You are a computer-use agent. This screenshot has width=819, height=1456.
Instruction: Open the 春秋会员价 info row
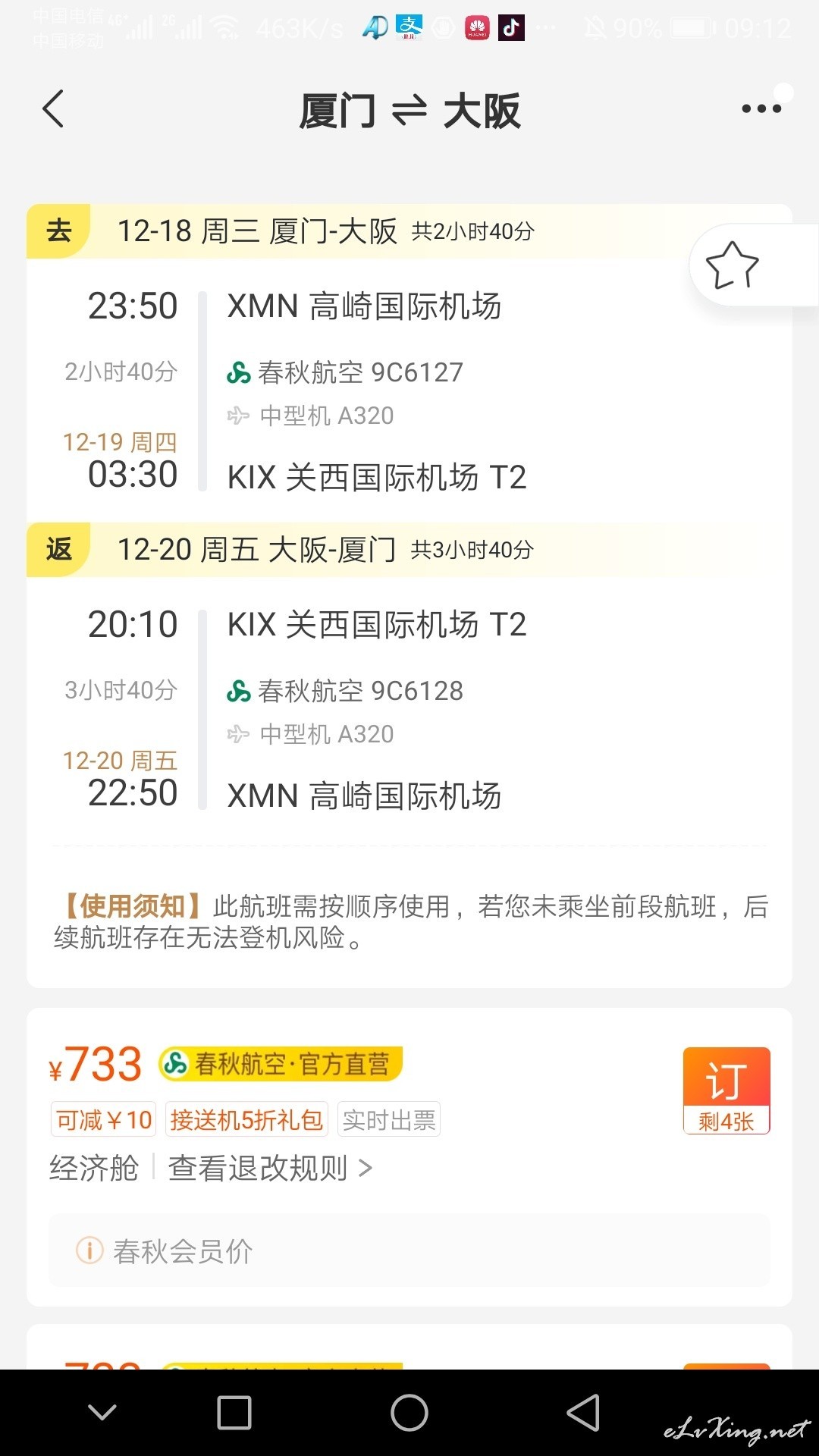[409, 1250]
